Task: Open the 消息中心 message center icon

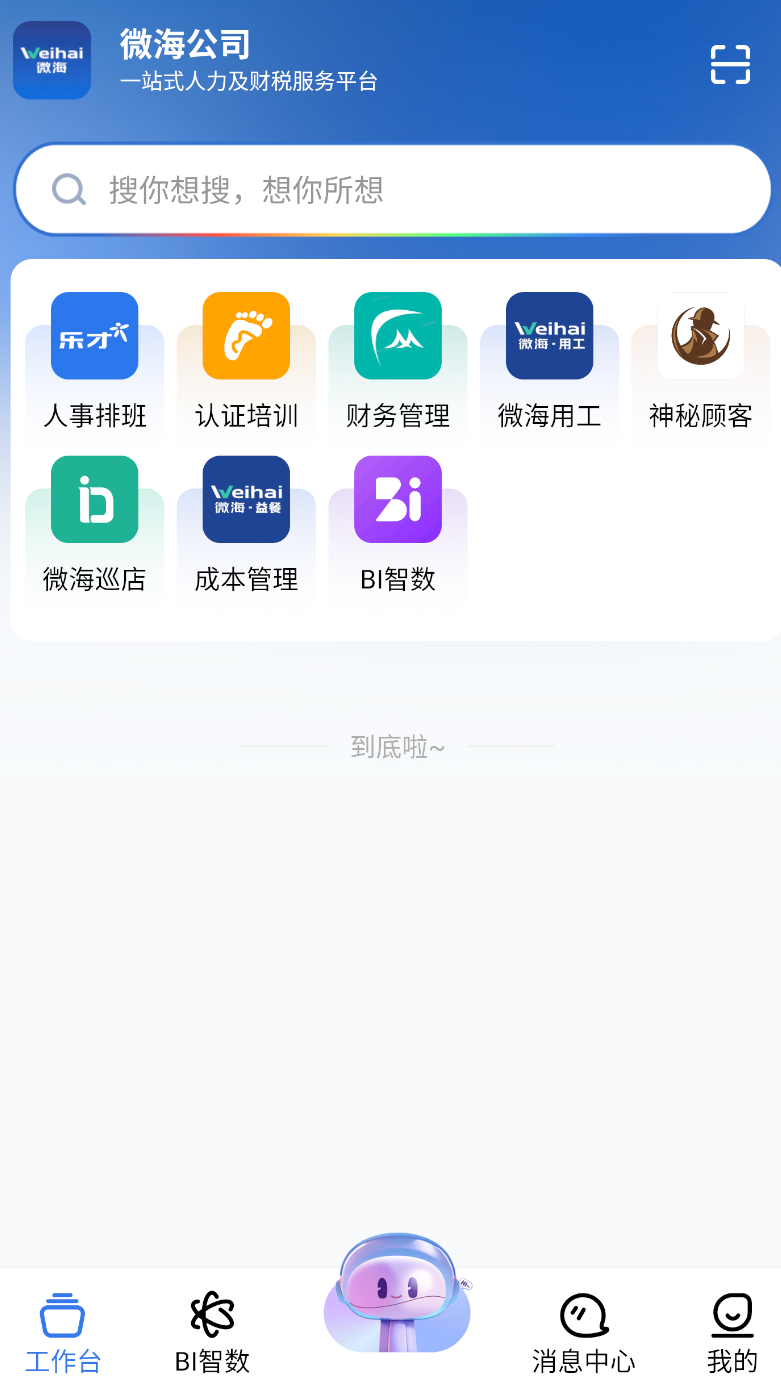Action: click(x=583, y=1315)
